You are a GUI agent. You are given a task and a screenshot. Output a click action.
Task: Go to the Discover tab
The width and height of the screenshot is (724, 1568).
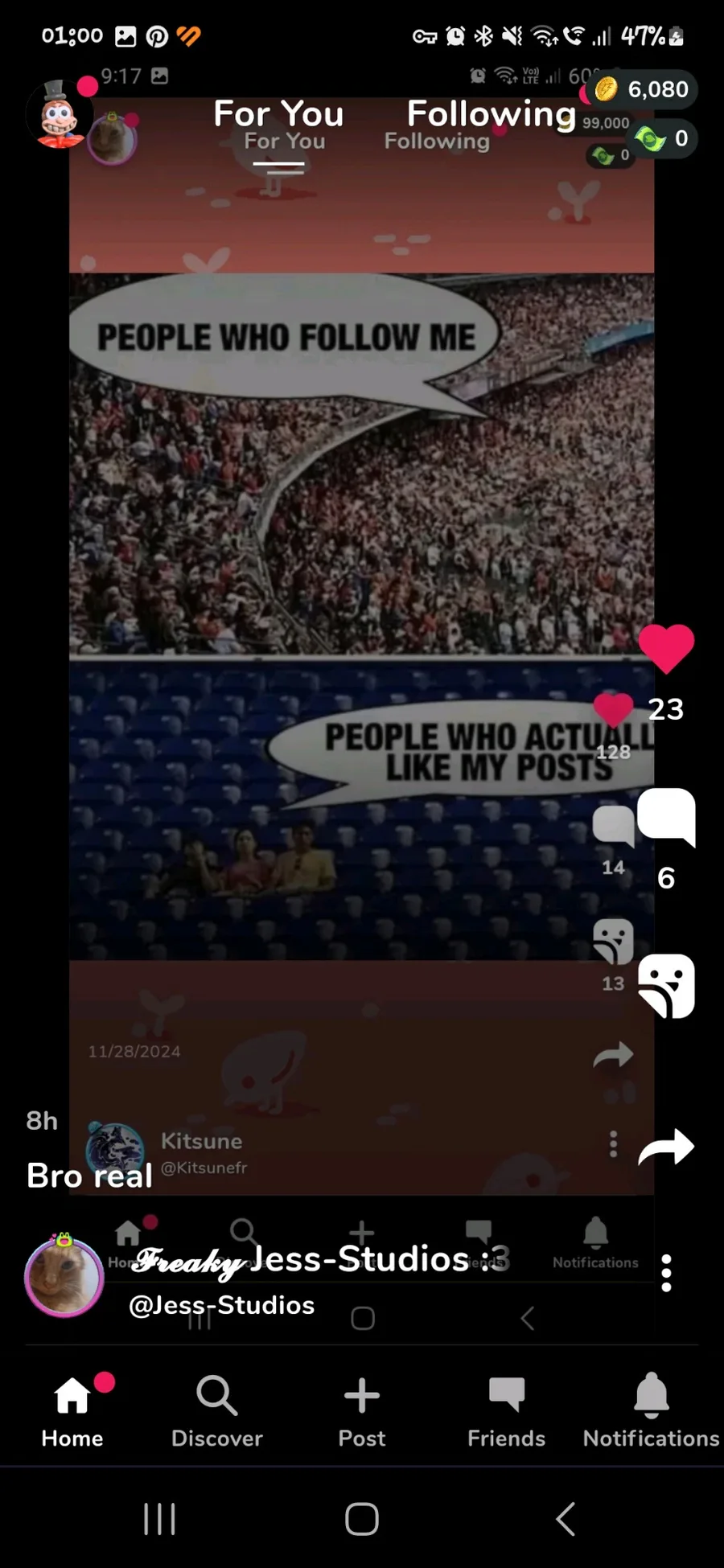click(217, 1411)
